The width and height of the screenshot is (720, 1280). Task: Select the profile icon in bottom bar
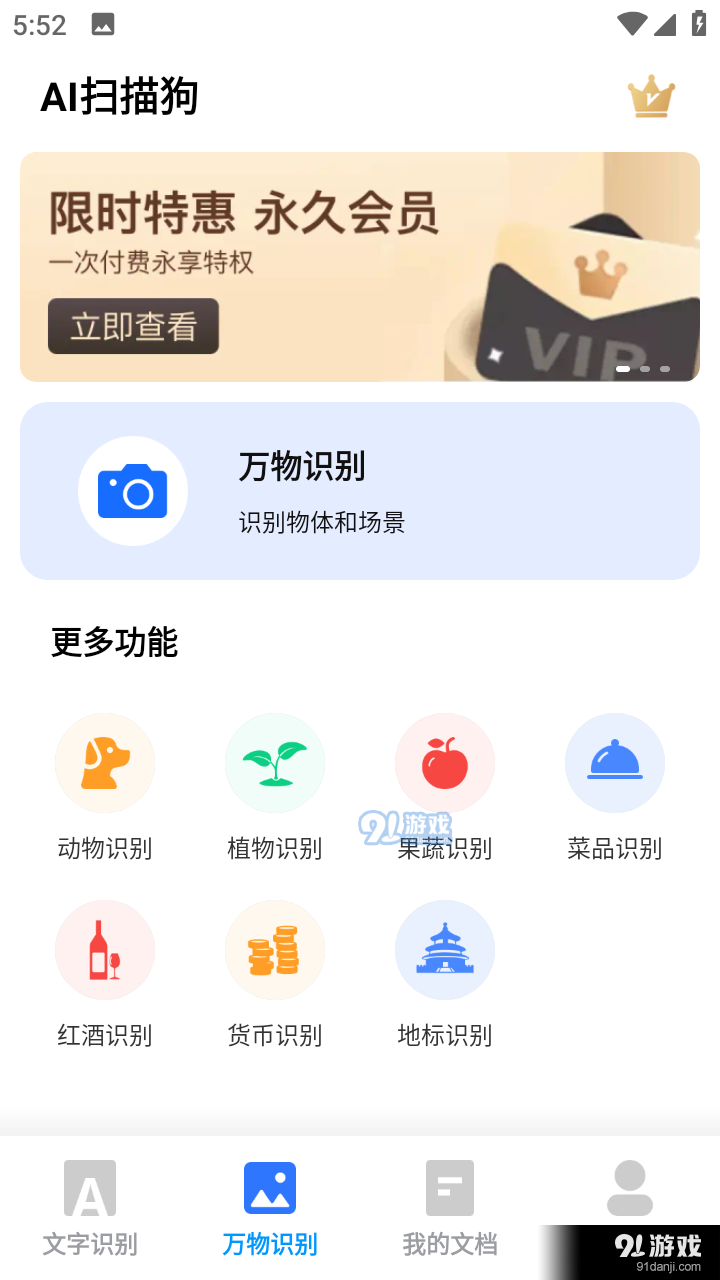[x=629, y=1190]
